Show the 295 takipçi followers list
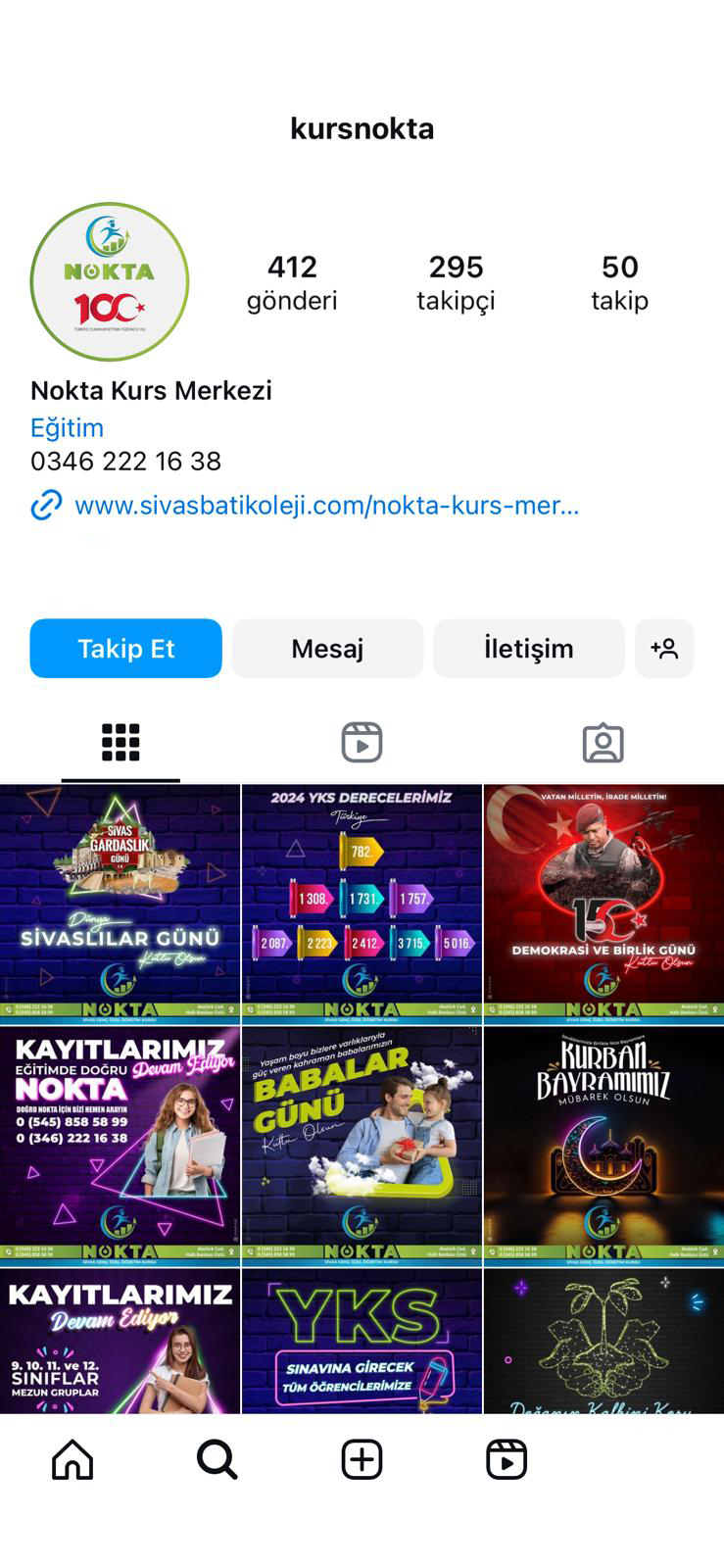 click(x=456, y=282)
